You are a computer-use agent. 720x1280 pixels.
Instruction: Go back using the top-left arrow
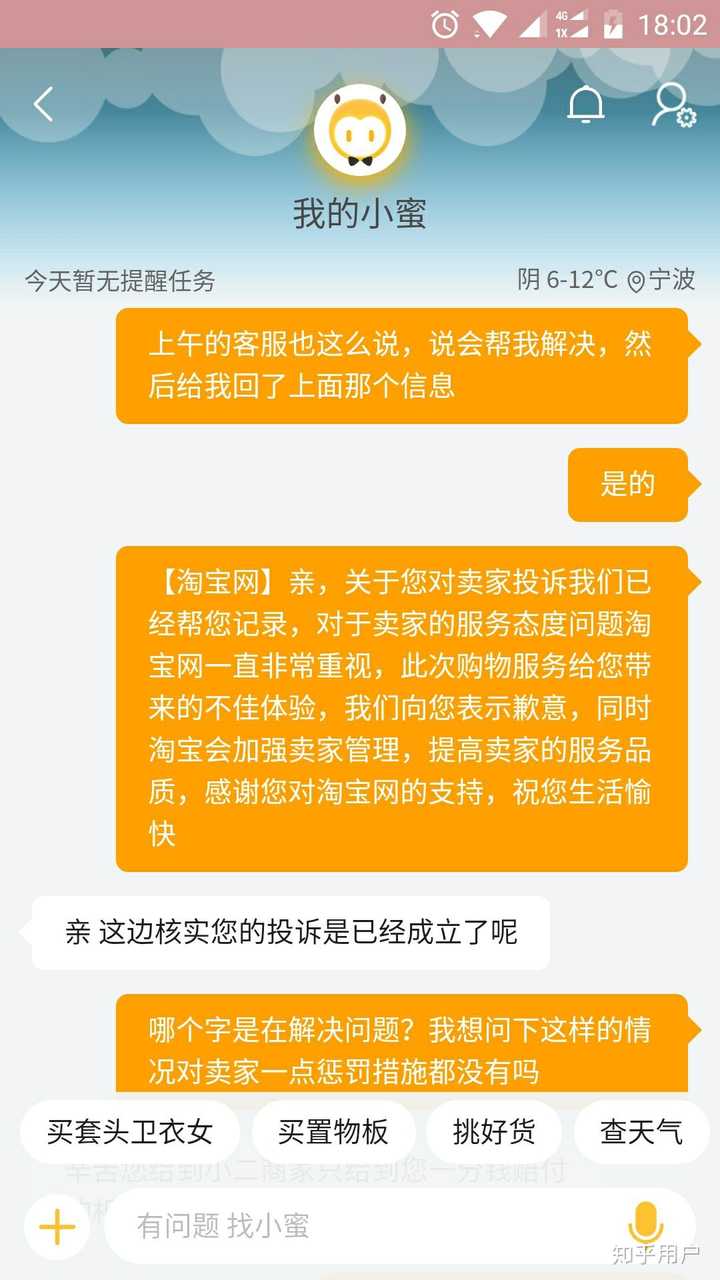point(43,104)
